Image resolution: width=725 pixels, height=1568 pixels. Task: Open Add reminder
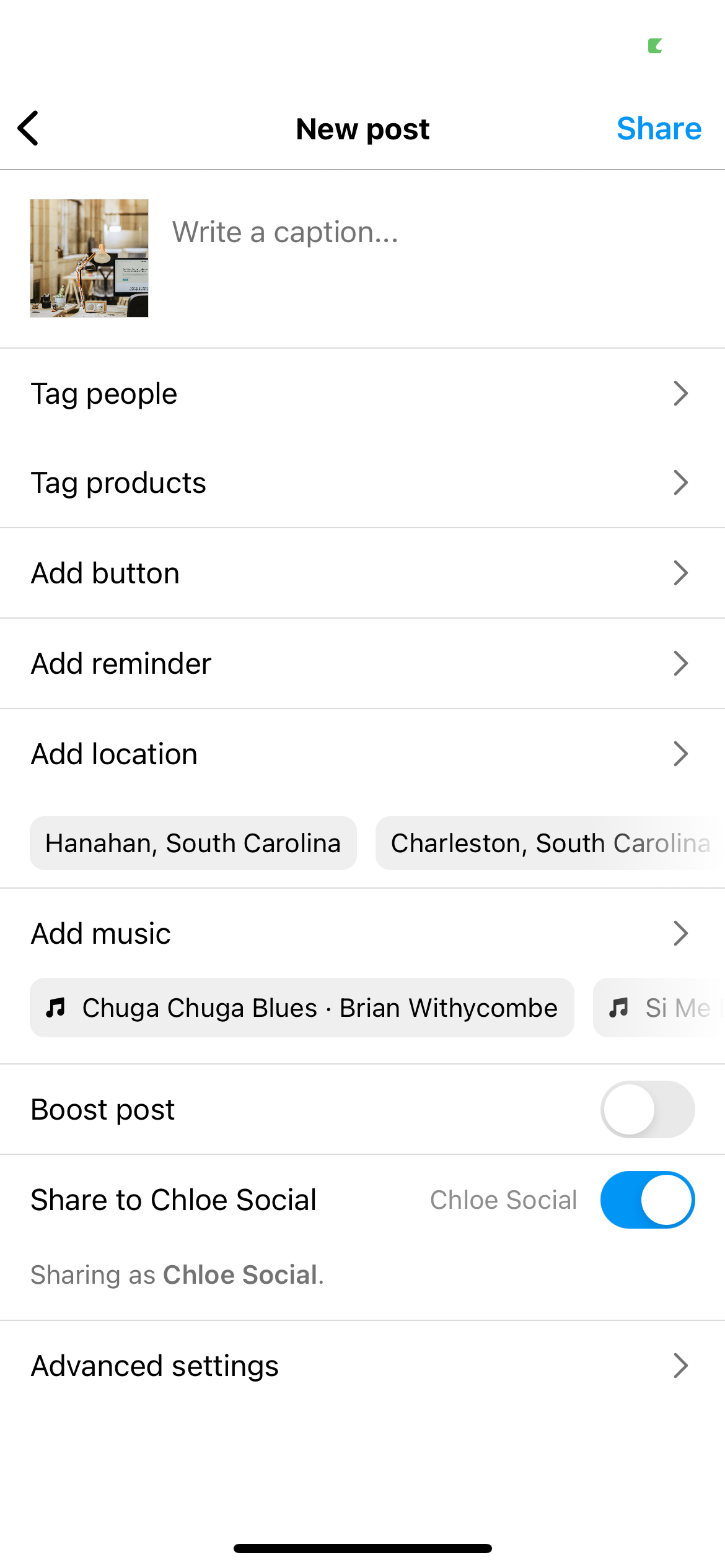pyautogui.click(x=362, y=664)
